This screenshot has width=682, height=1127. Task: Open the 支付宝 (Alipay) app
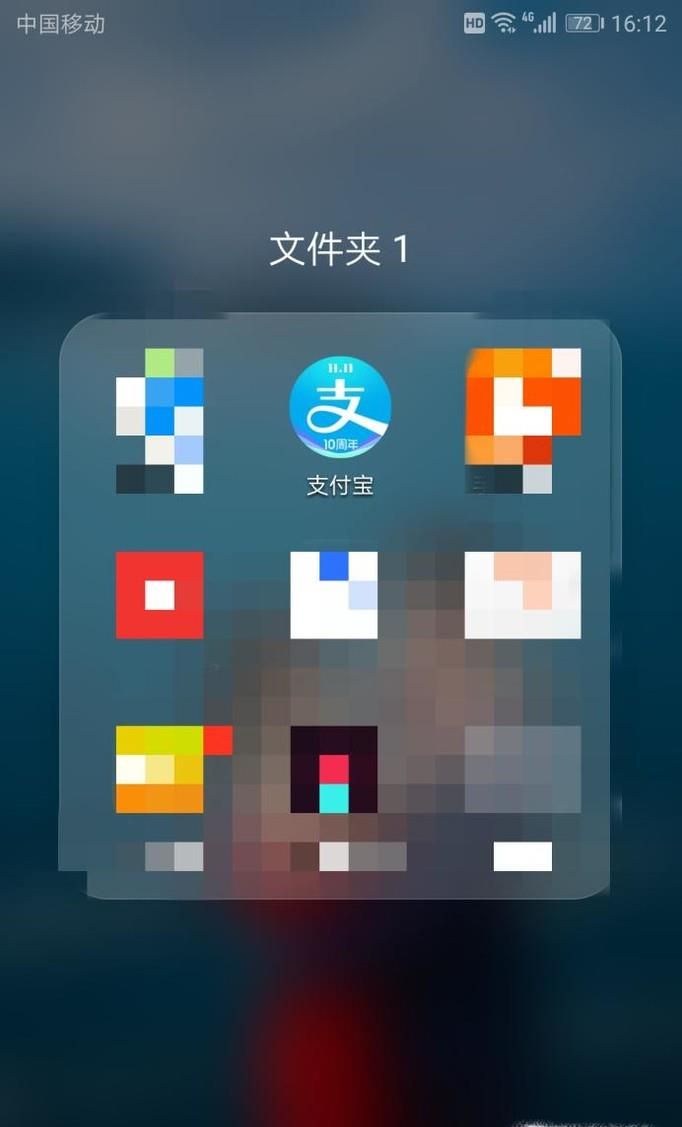click(340, 408)
